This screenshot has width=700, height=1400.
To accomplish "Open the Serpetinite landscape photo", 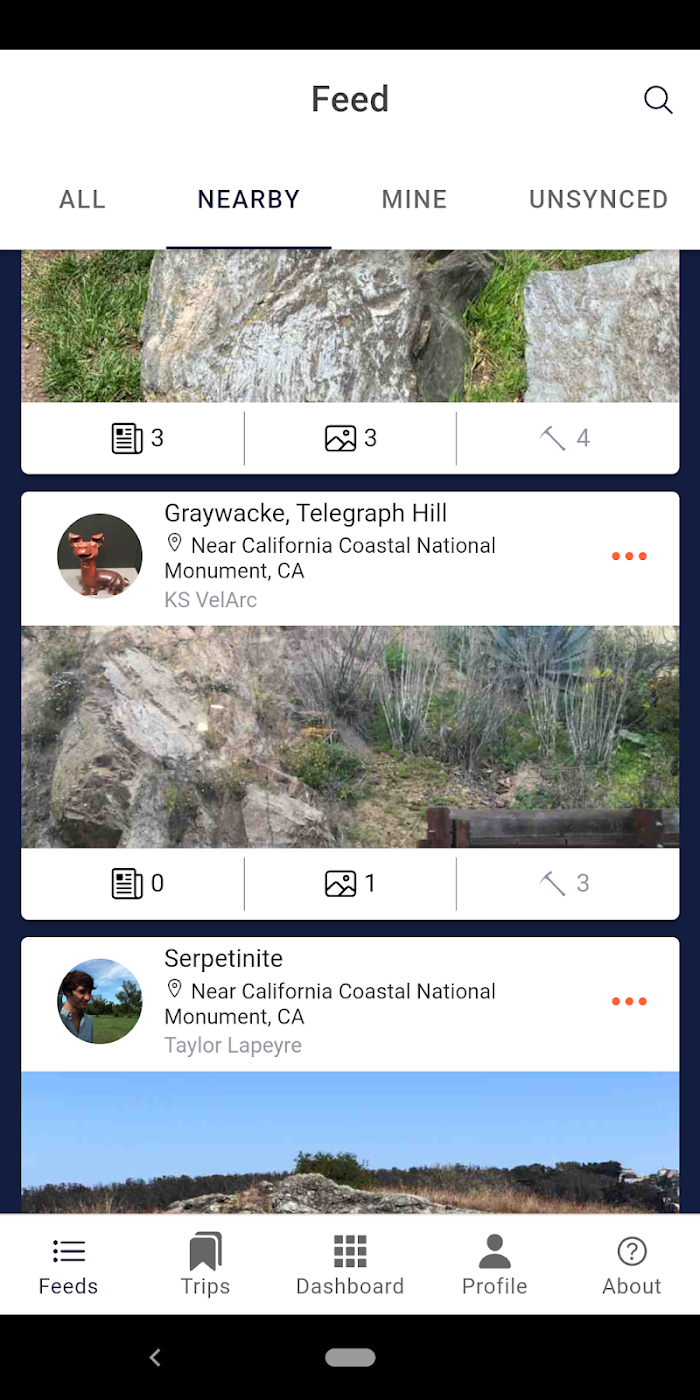I will point(350,1142).
